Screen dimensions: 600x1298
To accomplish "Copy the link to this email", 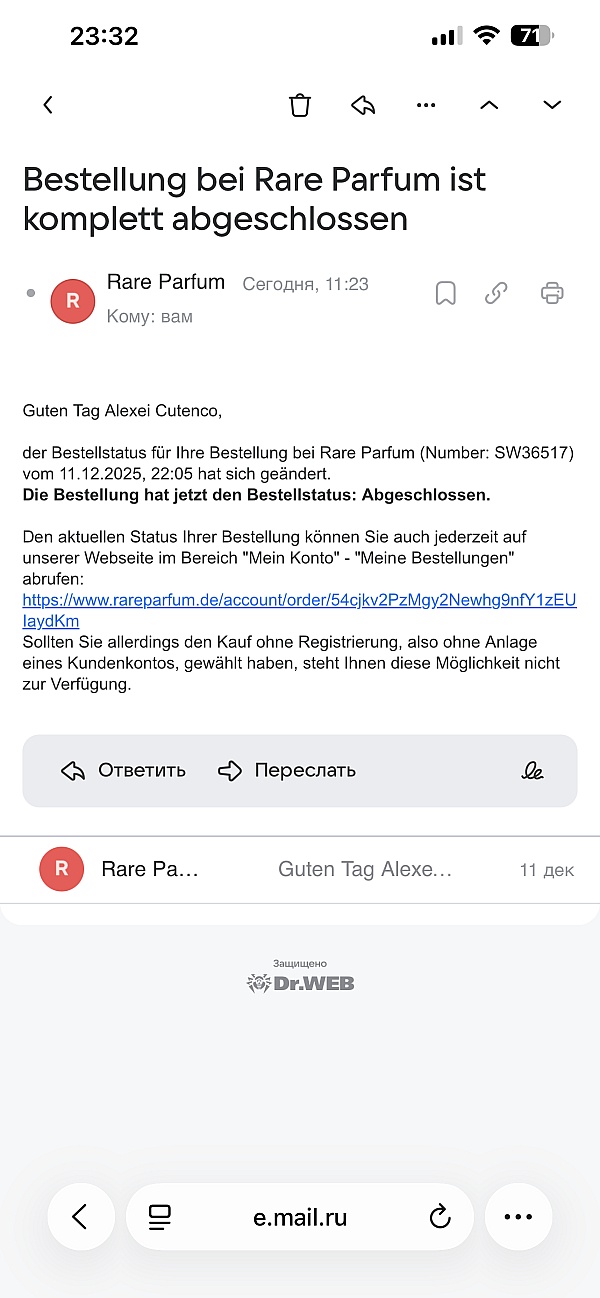I will (x=496, y=293).
